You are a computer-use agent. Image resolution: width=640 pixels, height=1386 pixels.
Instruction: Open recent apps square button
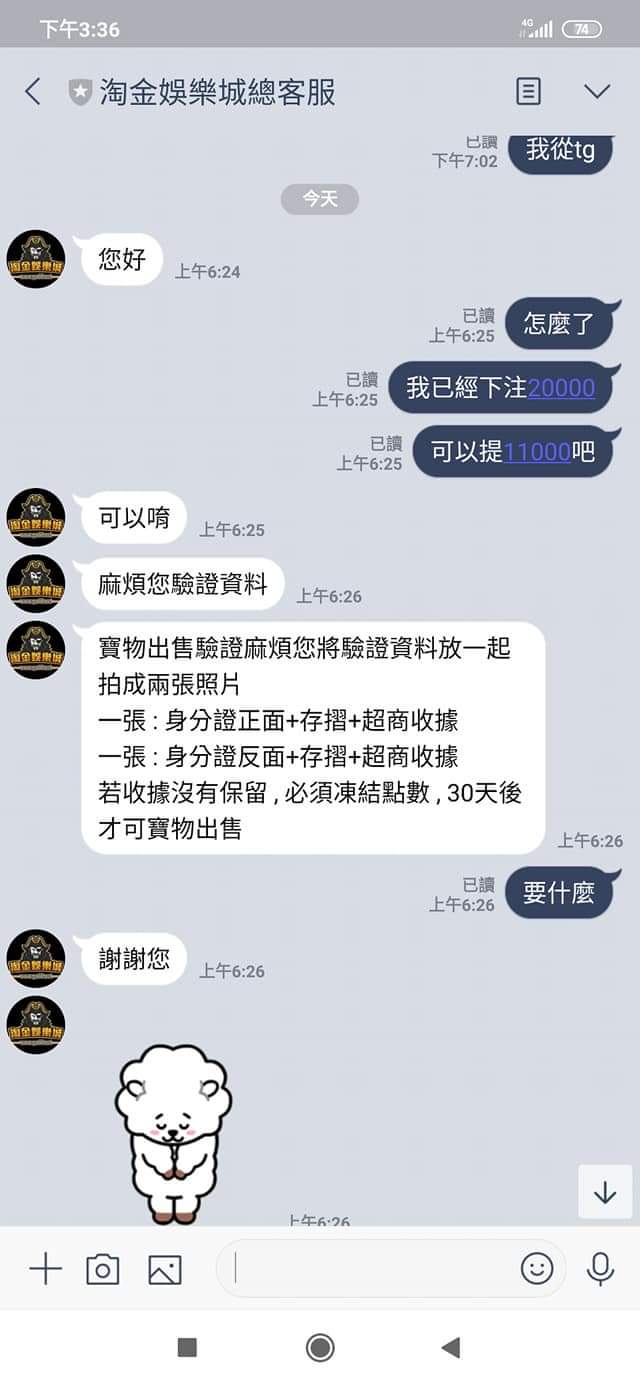tap(187, 1347)
